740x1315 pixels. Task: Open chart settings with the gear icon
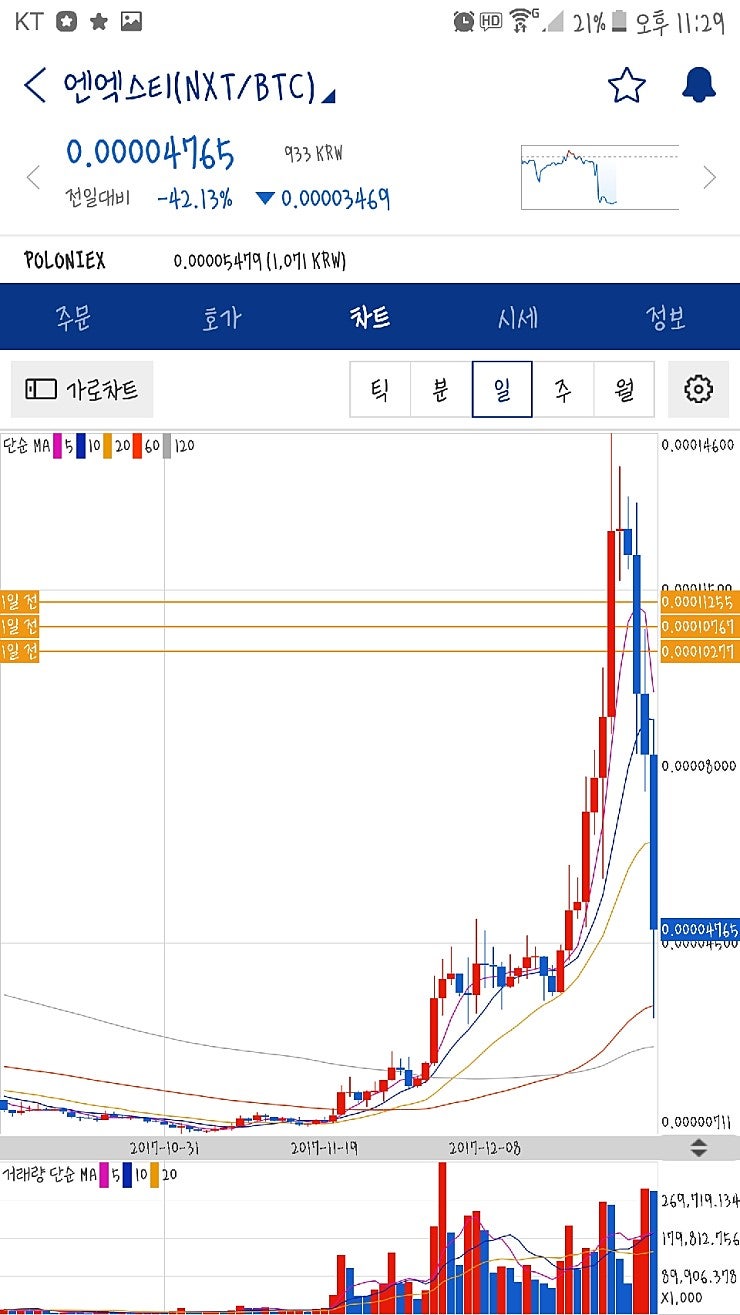click(699, 389)
